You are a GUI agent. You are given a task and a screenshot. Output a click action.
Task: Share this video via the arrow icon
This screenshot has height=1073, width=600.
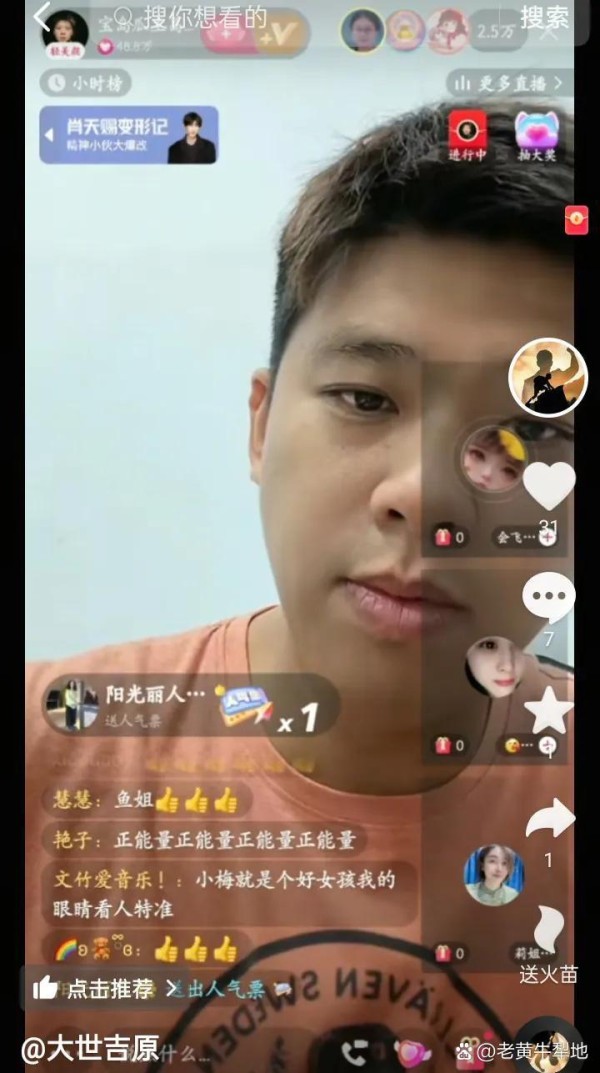tap(550, 820)
